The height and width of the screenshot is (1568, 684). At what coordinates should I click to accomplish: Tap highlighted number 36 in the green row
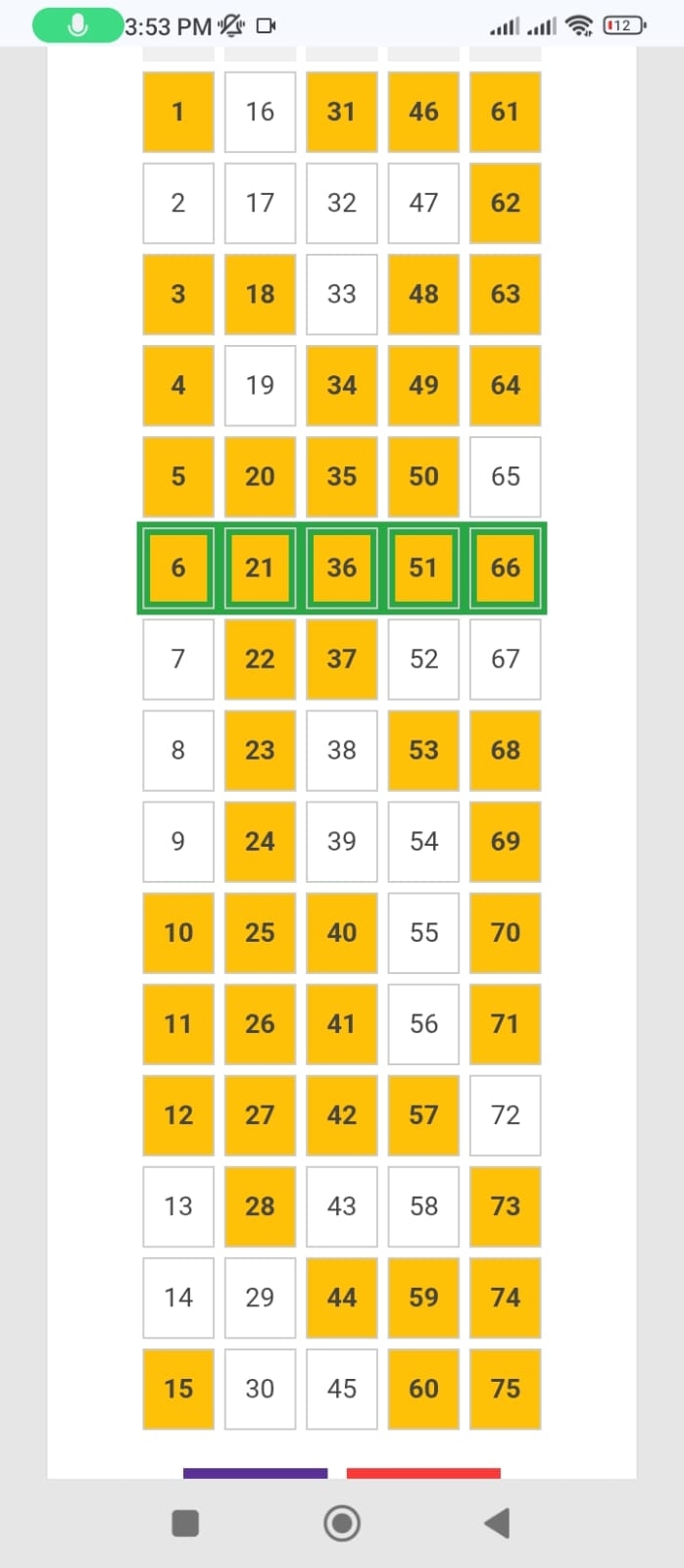[x=341, y=567]
